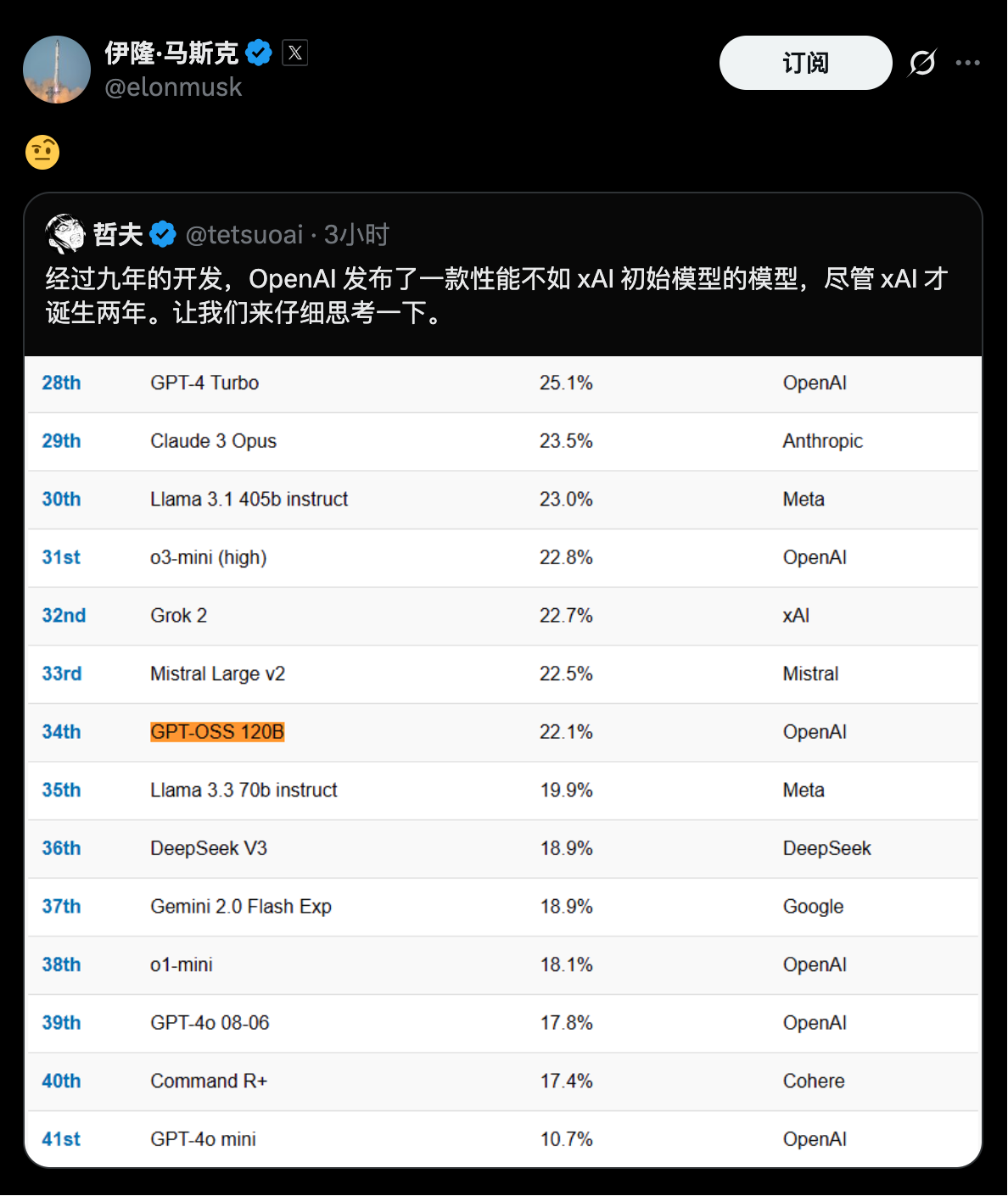Click the more options ellipsis icon

pos(968,62)
